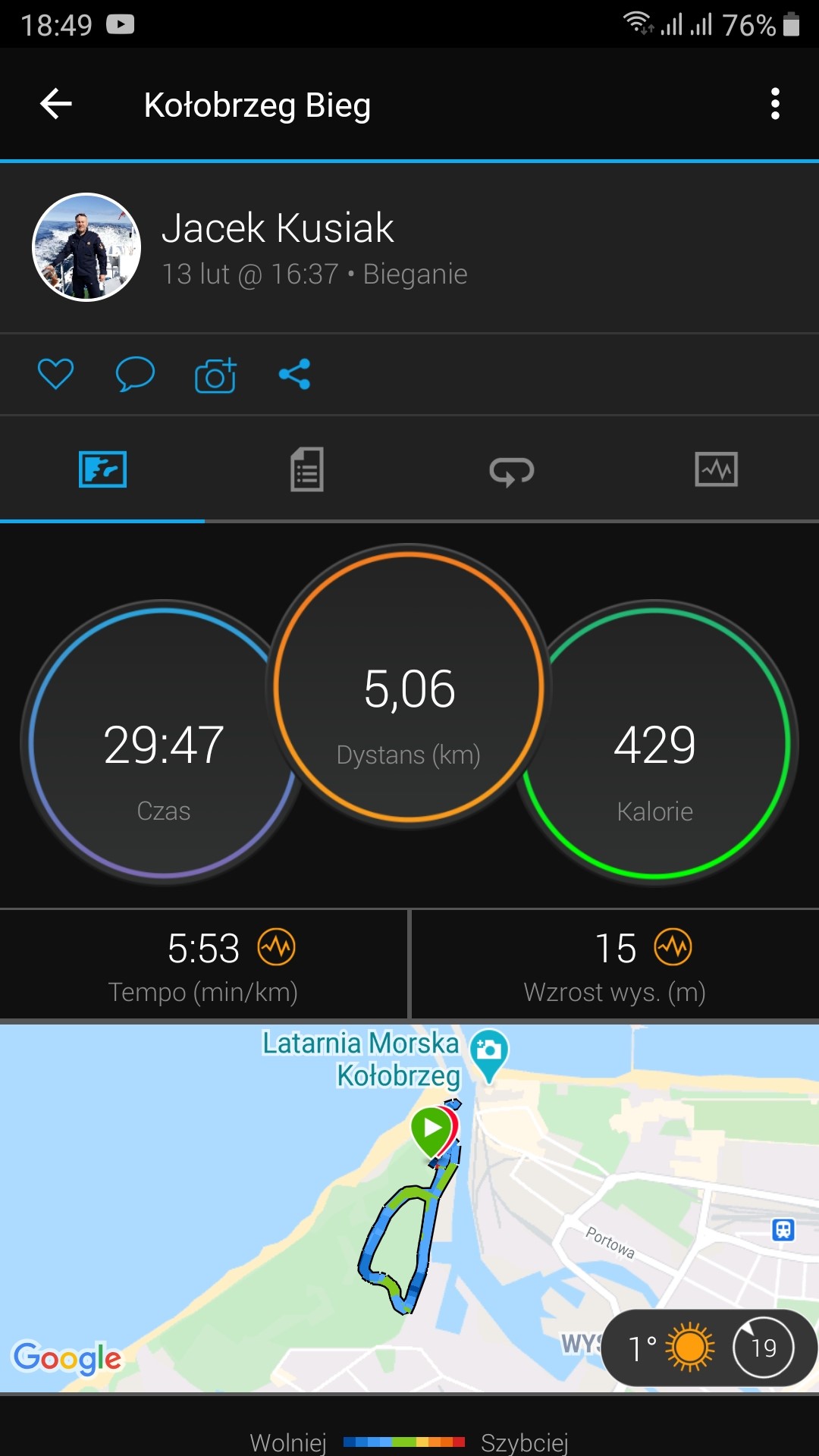Open the three-dot overflow menu
The height and width of the screenshot is (1456, 819).
pos(774,104)
